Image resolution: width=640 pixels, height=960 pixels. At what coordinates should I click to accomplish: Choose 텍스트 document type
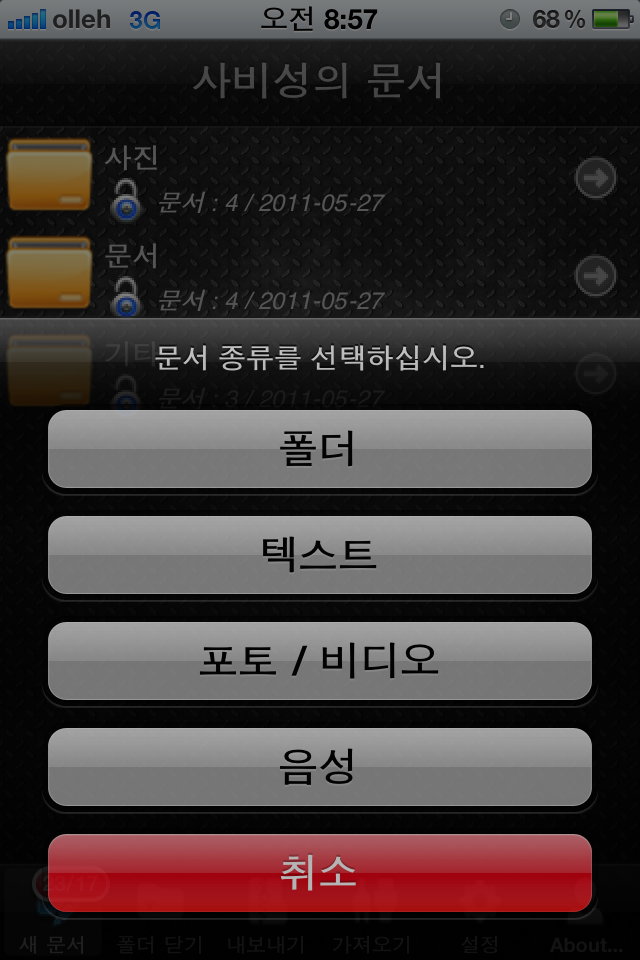[x=320, y=555]
